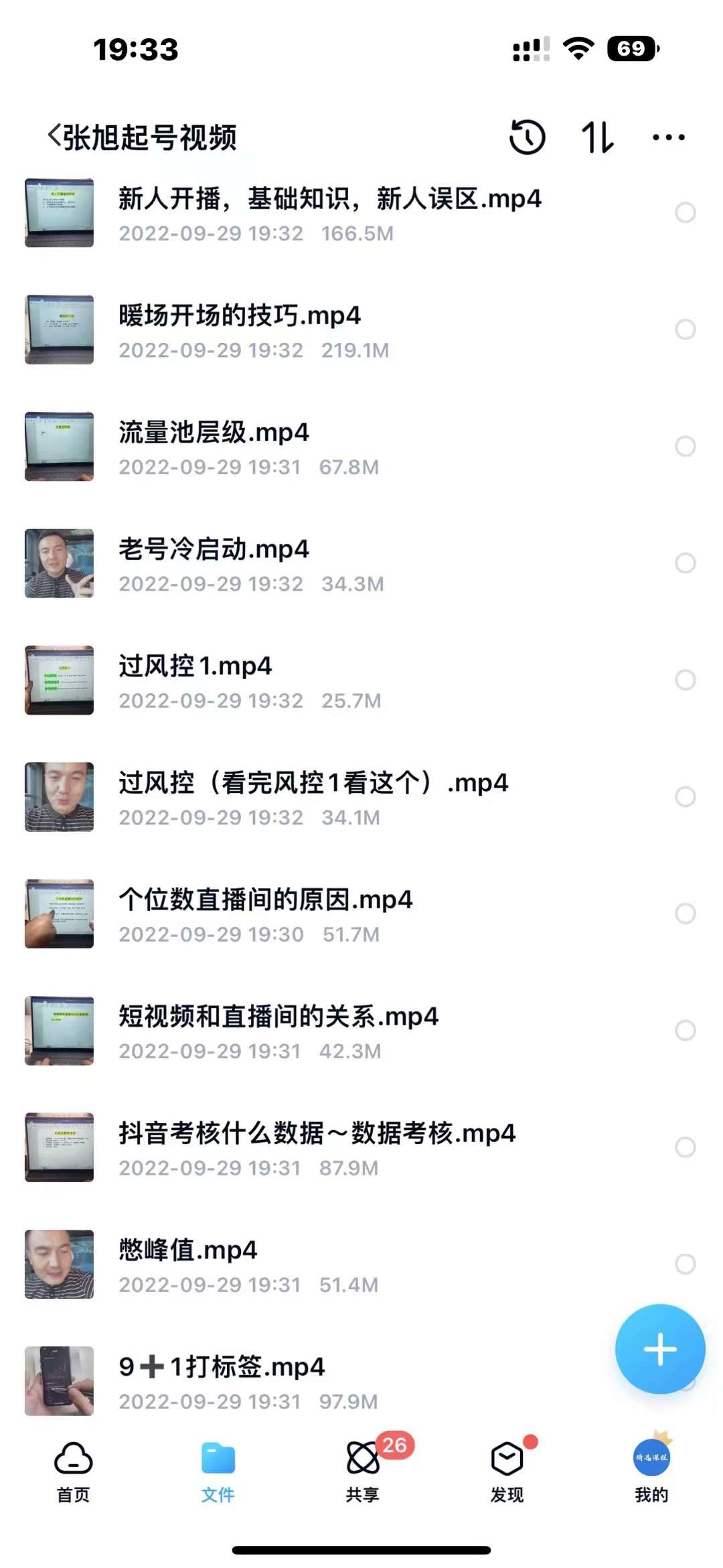Open 过风控1.mp4 video entry
Viewport: 723px width, 1568px height.
click(x=194, y=666)
